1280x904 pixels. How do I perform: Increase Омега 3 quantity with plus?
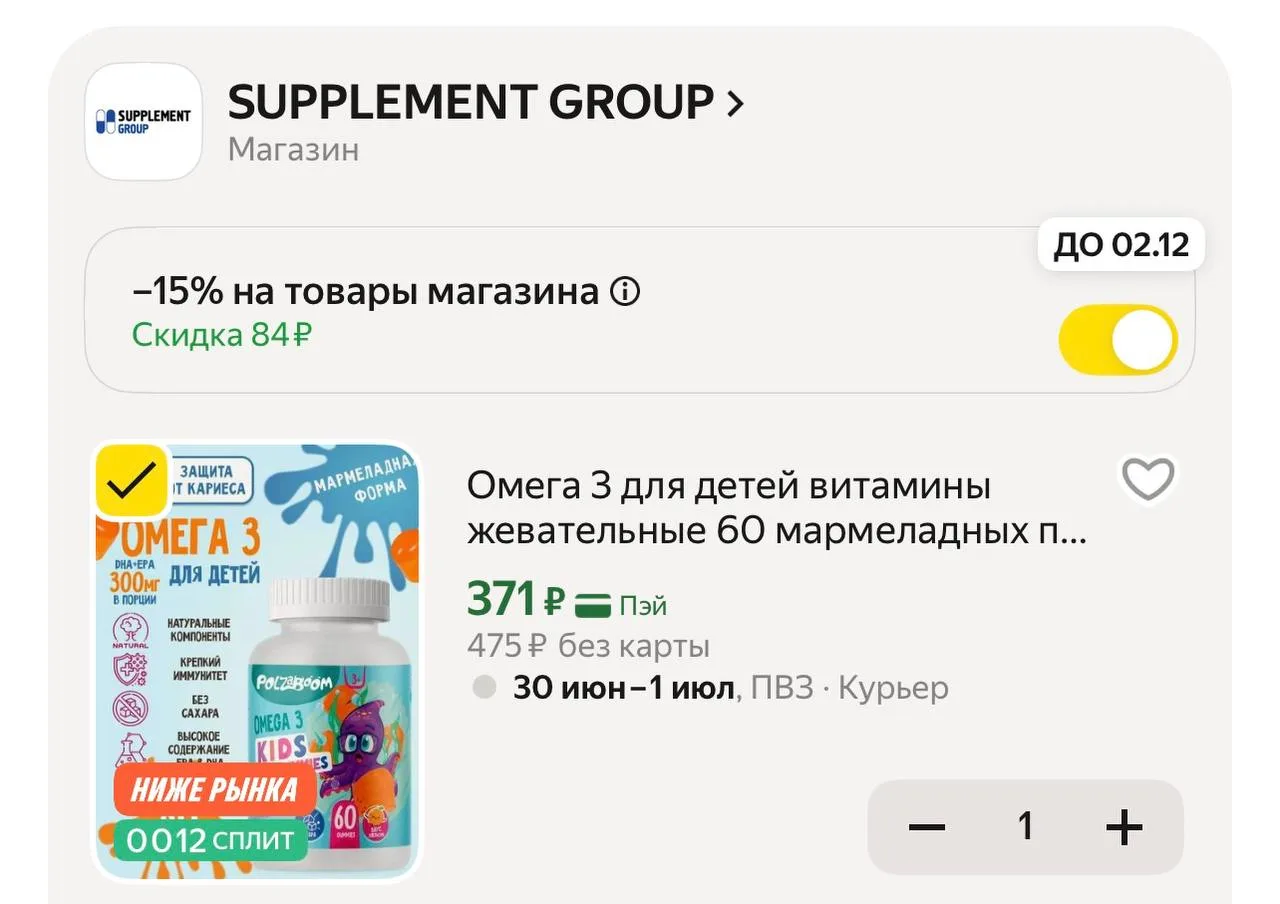(1124, 827)
